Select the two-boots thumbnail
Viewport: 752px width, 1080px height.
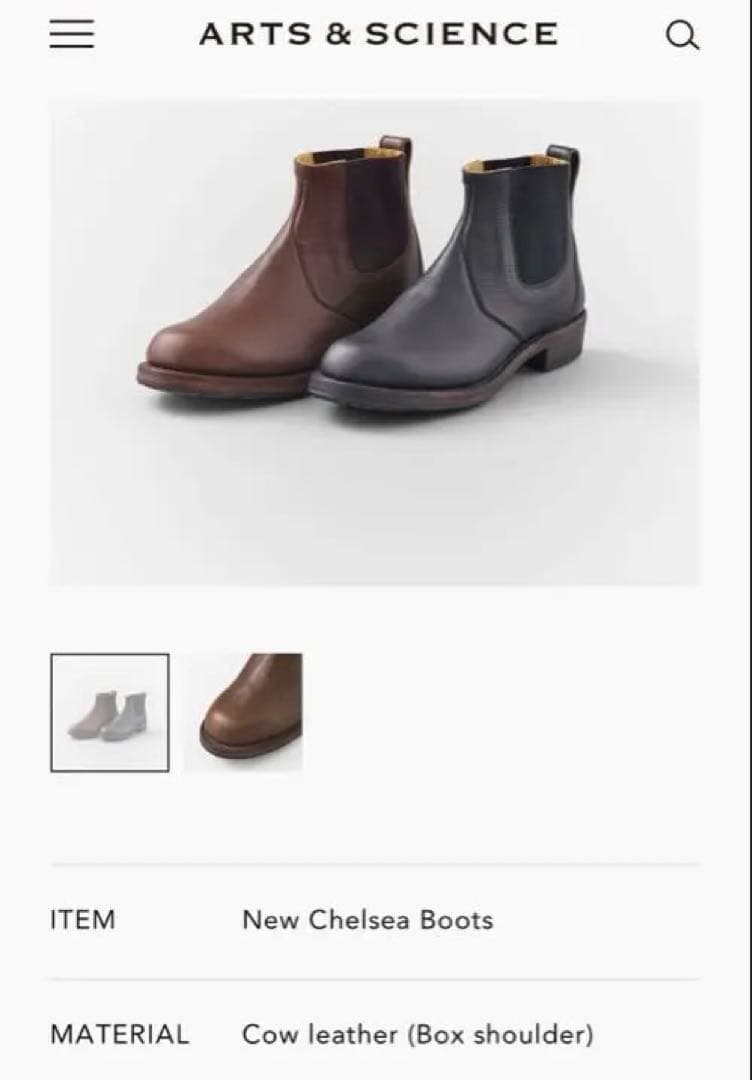tap(110, 712)
